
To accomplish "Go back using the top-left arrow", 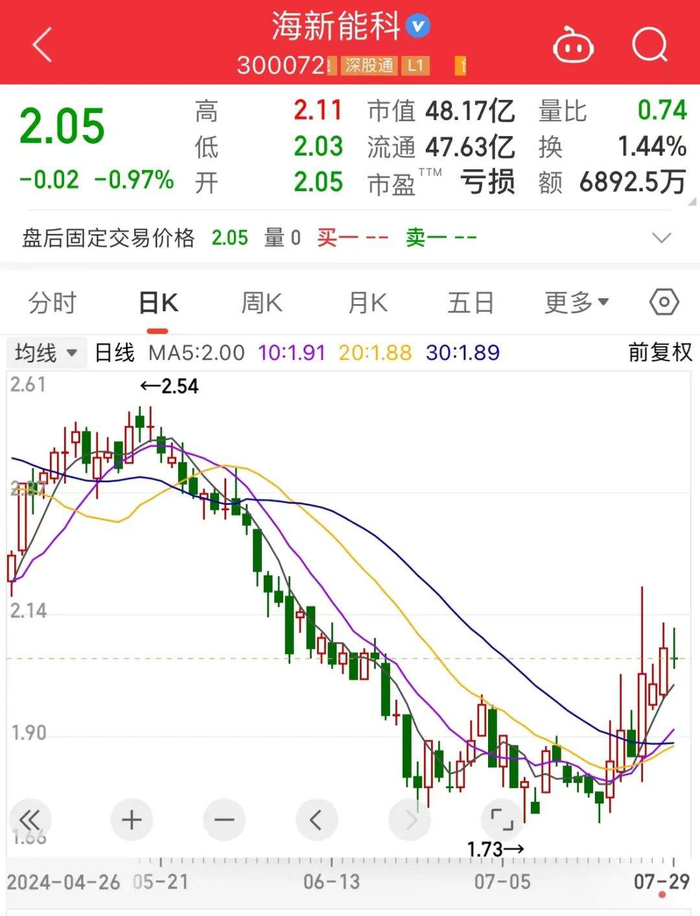I will [x=42, y=45].
